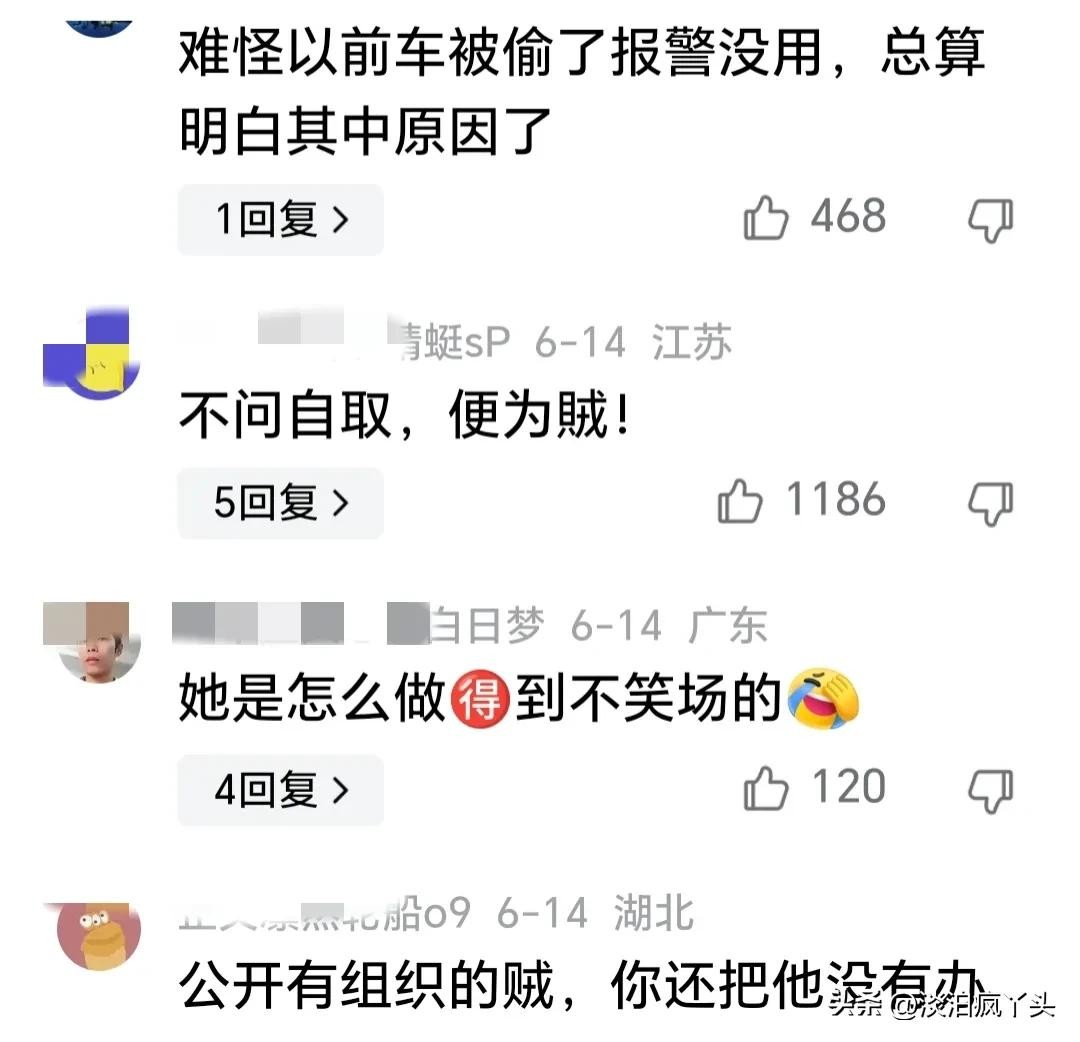
Task: Expand 5回复 under 不问自取，便为贼
Action: point(280,503)
